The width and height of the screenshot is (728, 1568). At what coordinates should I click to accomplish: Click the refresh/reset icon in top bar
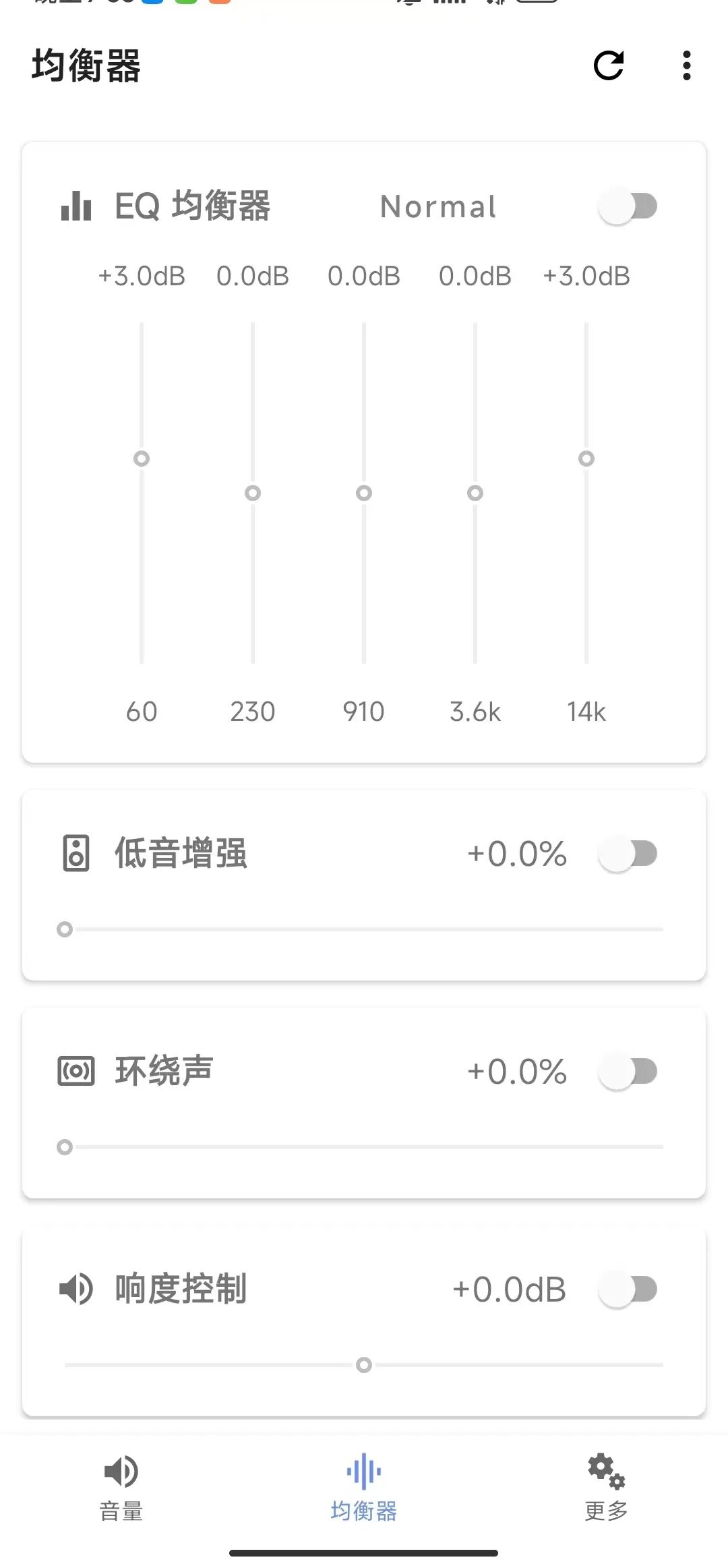pos(607,67)
